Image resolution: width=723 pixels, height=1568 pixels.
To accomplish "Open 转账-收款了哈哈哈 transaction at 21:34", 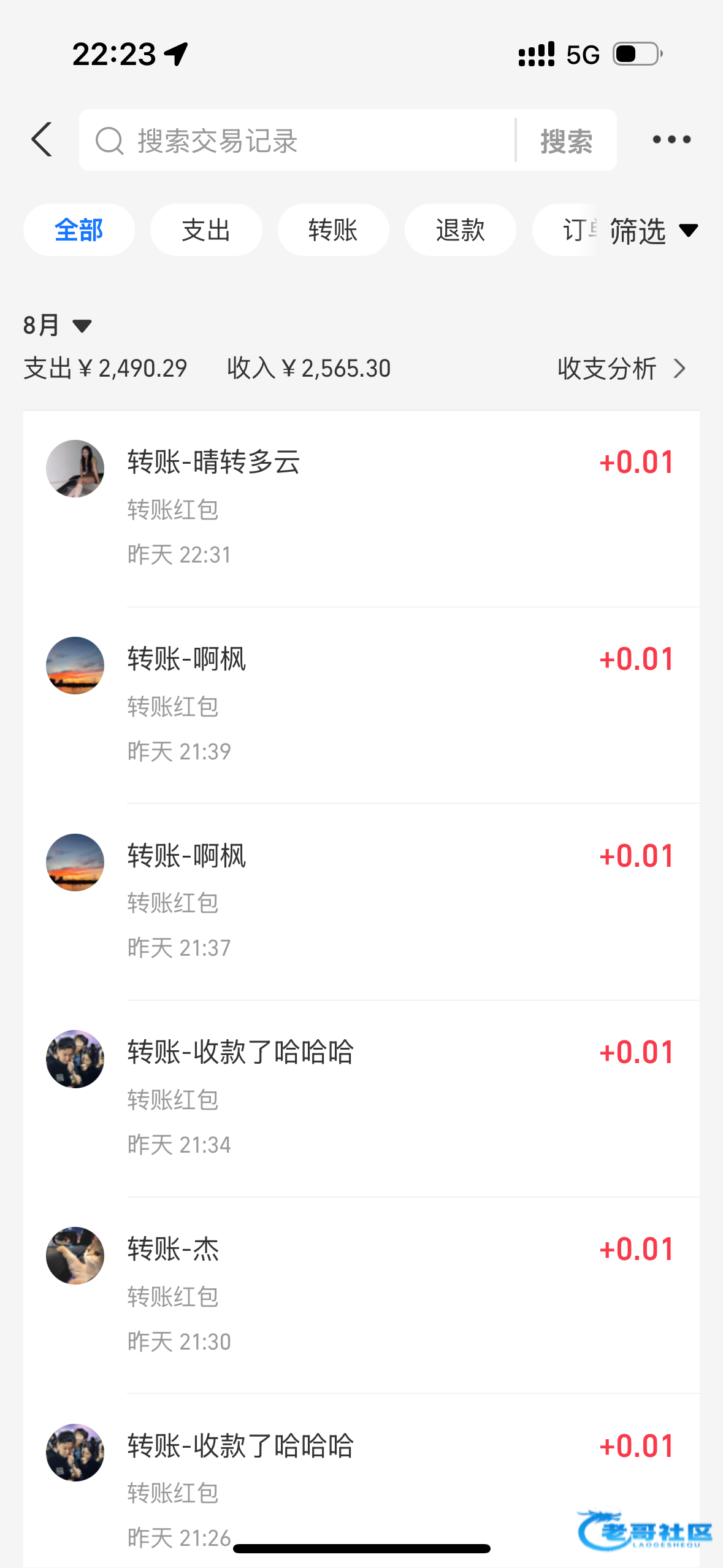I will 361,1098.
